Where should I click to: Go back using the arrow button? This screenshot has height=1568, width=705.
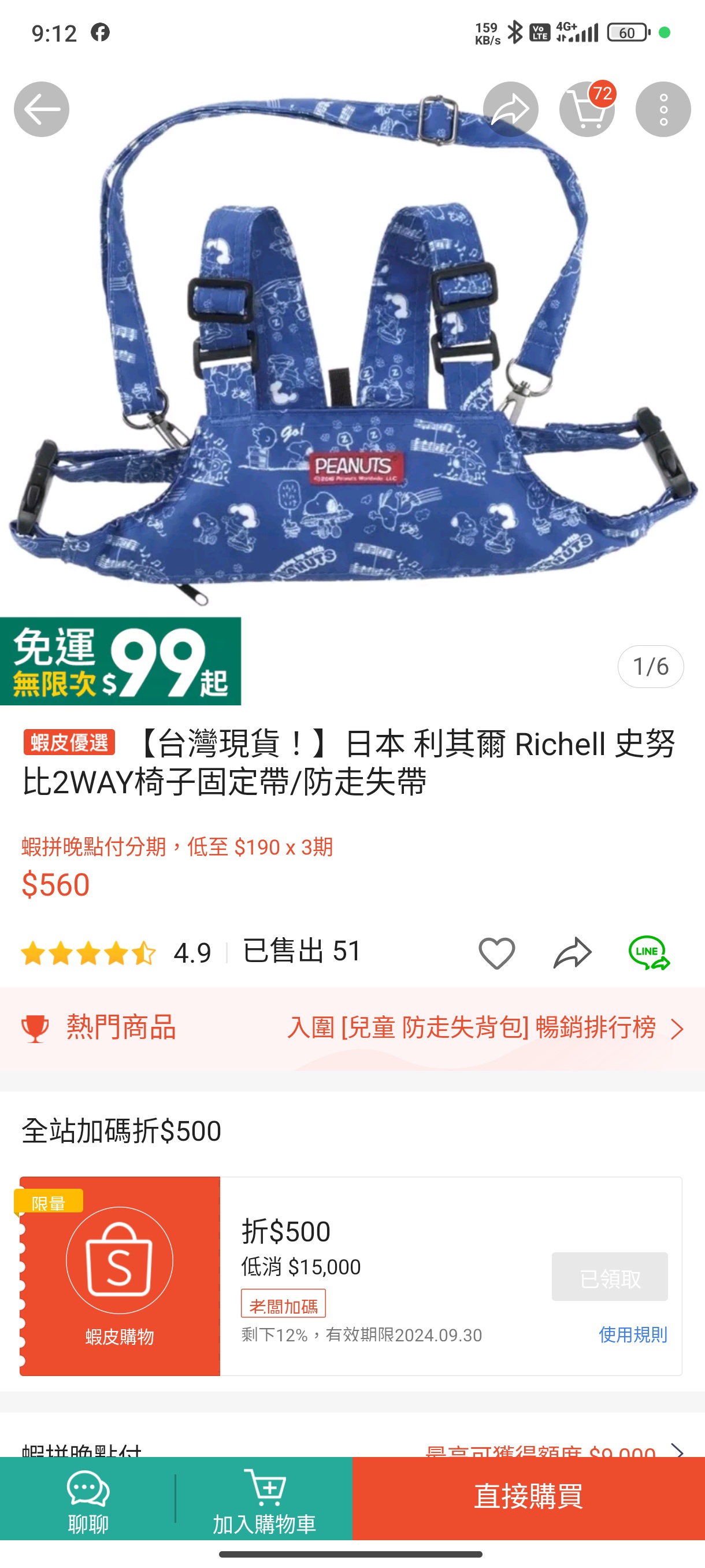point(42,110)
